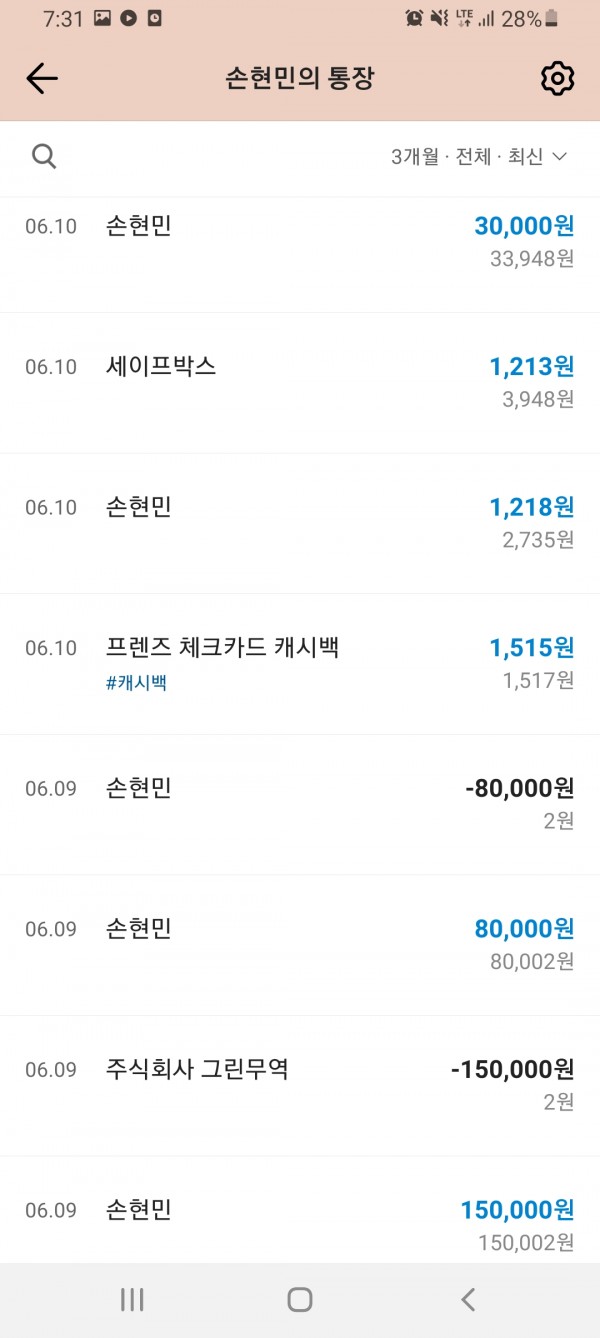Tap the system home button
The image size is (600, 1338).
coord(300,1299)
